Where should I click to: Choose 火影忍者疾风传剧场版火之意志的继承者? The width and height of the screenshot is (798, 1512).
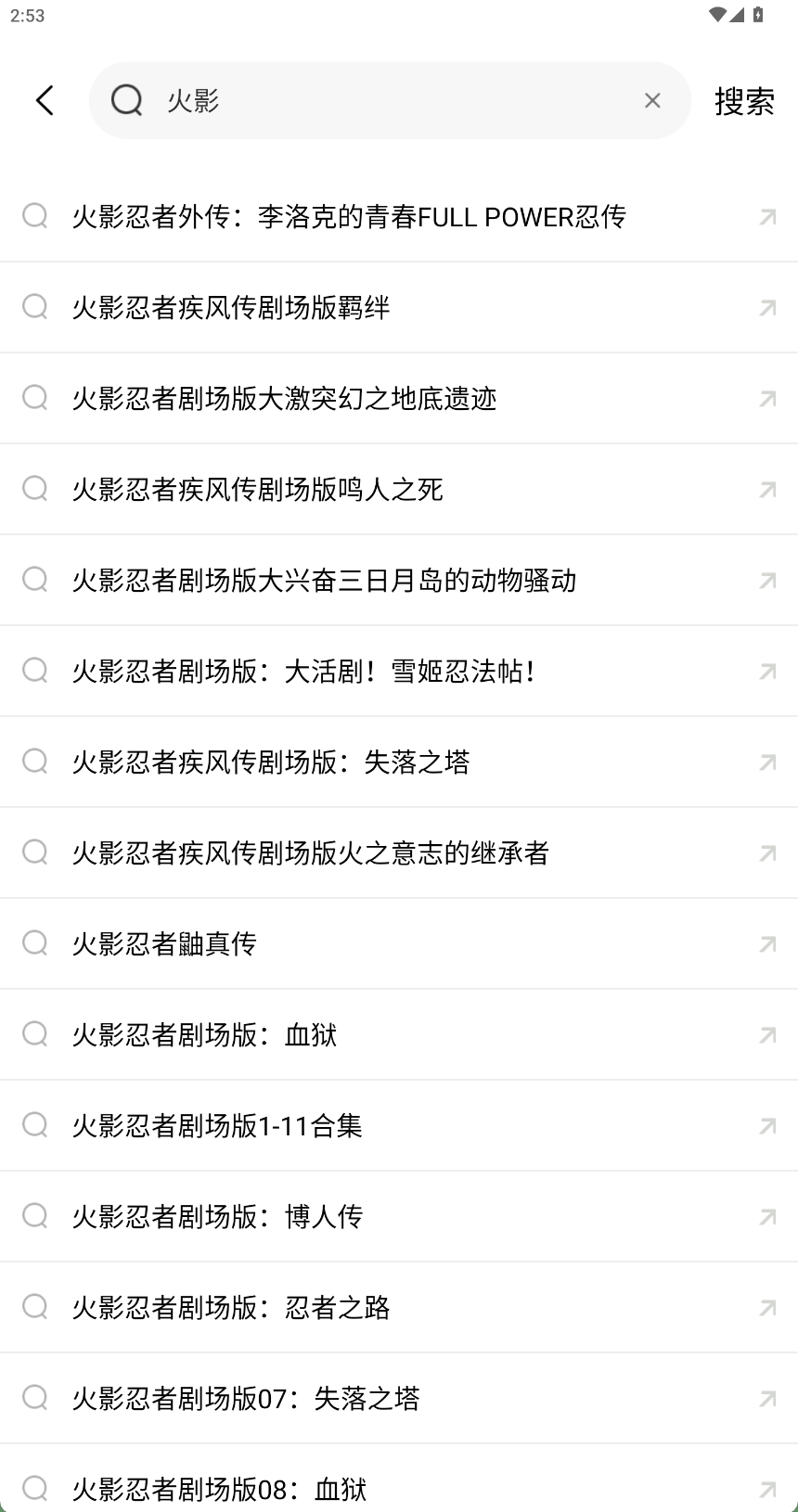tap(310, 853)
